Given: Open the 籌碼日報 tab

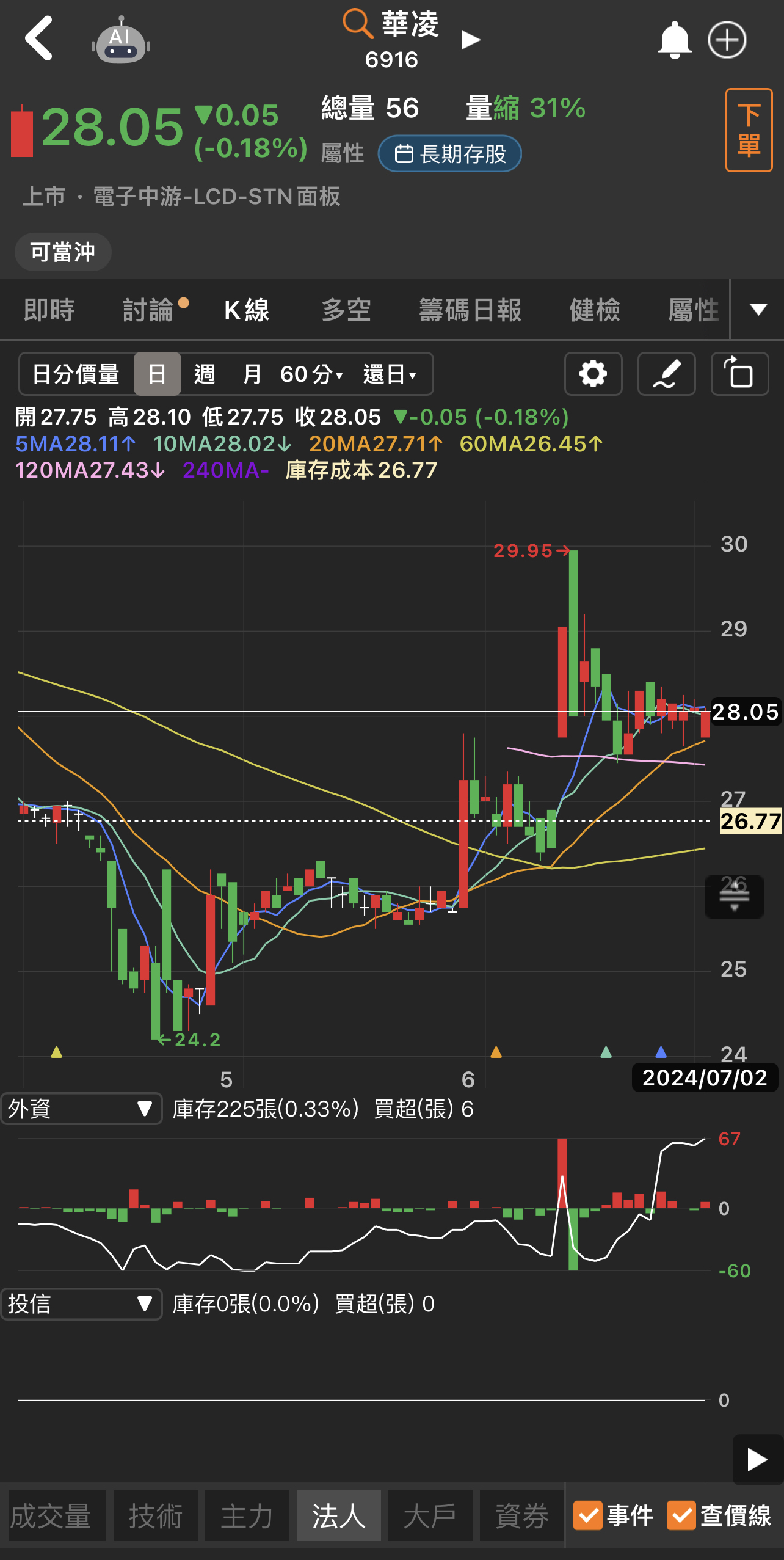Looking at the screenshot, I should coord(470,310).
